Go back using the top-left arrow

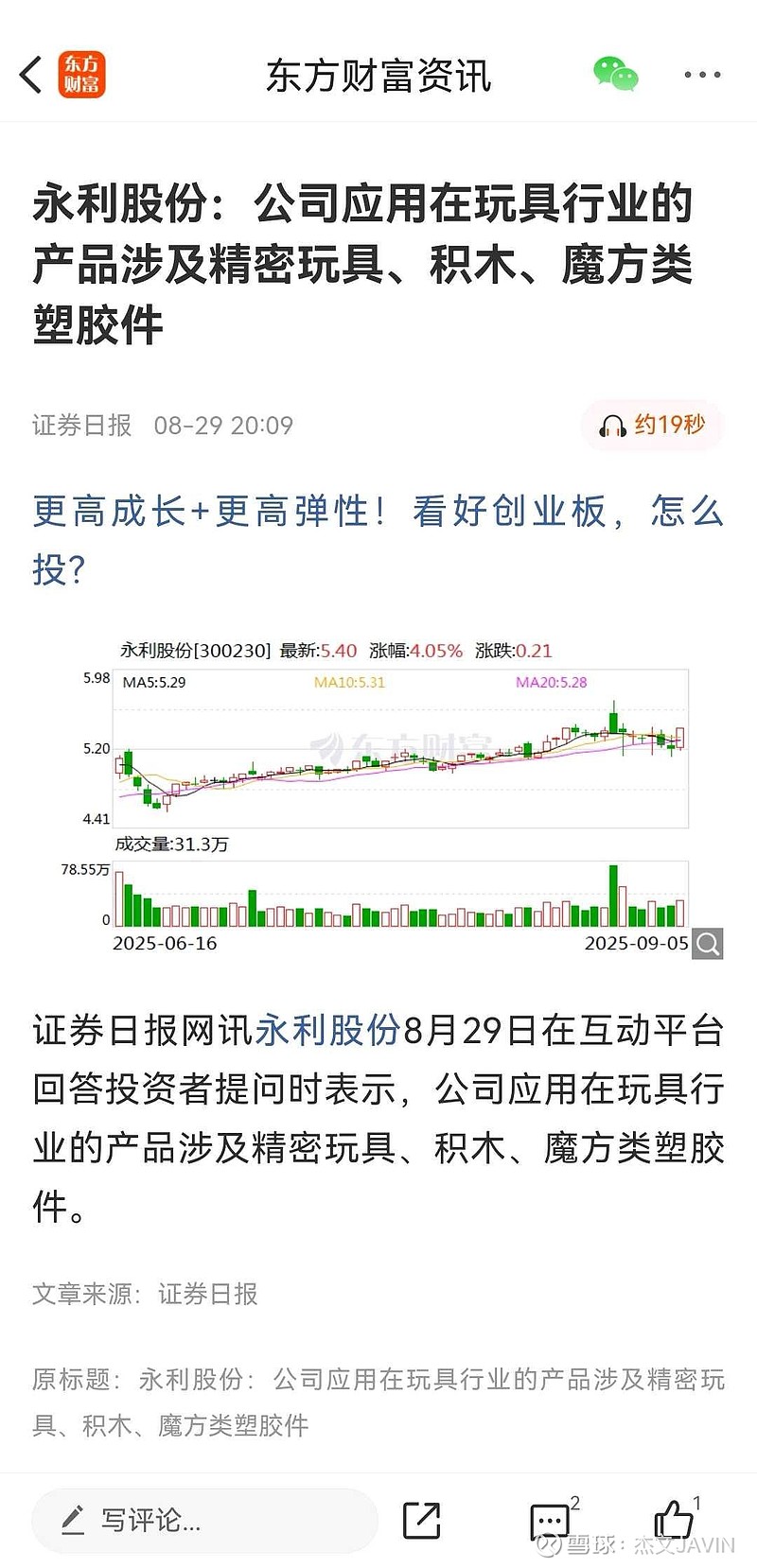tap(31, 75)
